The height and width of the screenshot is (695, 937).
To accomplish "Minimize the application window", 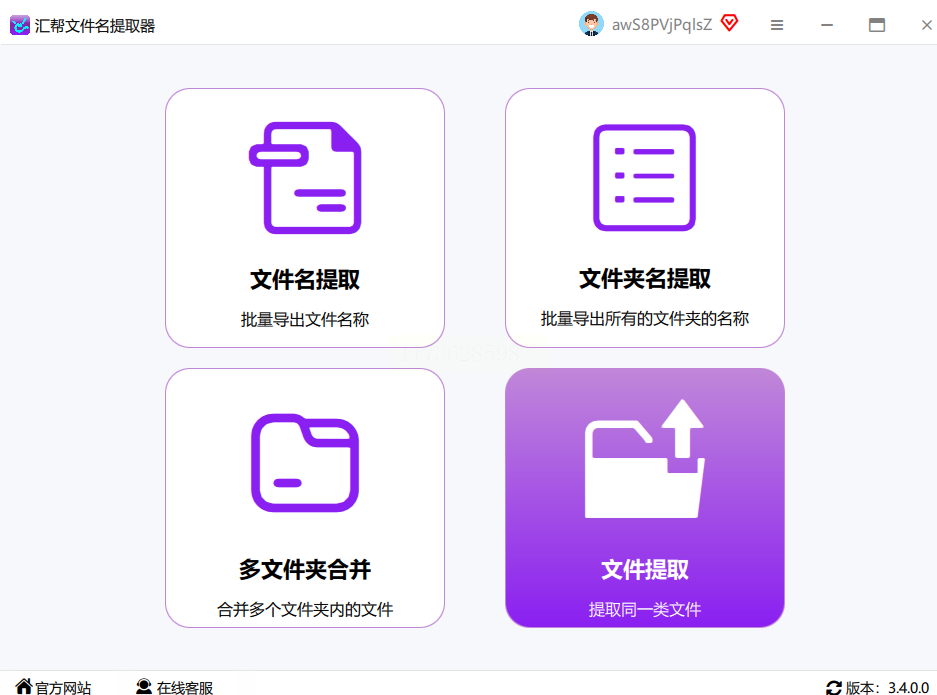I will [x=827, y=25].
